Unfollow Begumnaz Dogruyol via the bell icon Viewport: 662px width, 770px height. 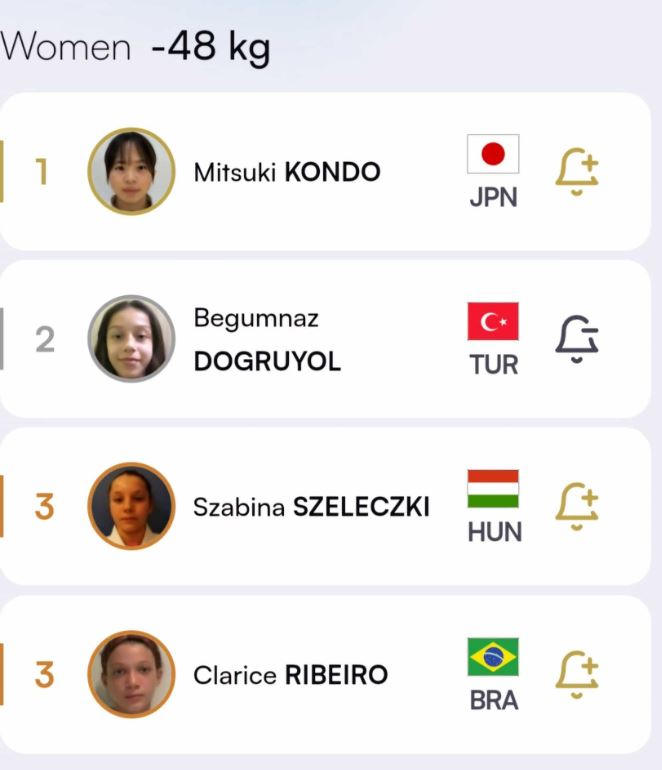[x=577, y=340]
